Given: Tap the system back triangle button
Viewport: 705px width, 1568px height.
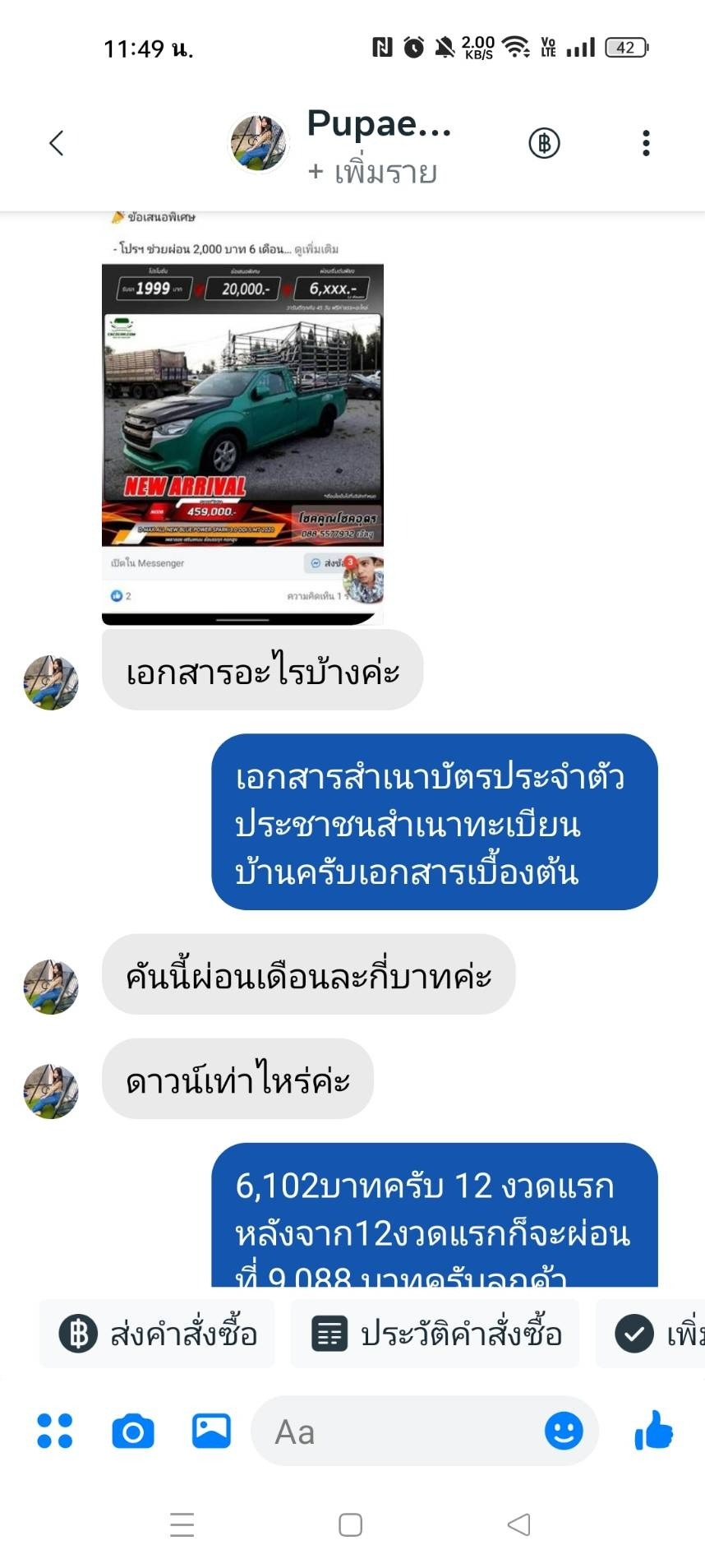Looking at the screenshot, I should click(x=518, y=1525).
